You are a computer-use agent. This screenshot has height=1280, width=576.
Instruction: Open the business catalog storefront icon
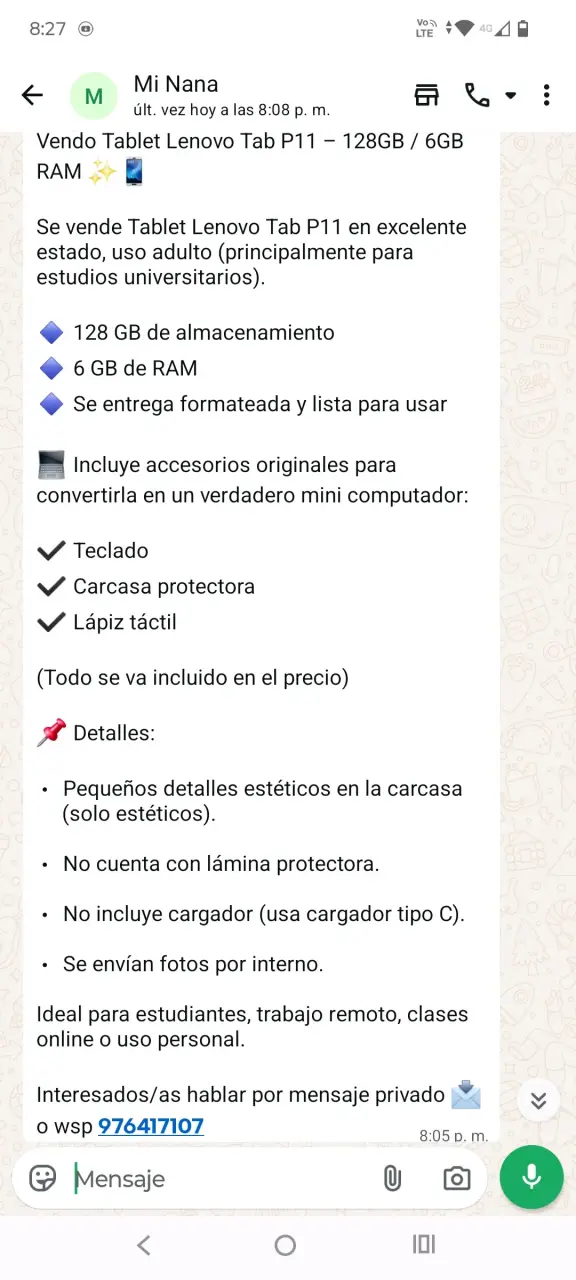coord(427,95)
